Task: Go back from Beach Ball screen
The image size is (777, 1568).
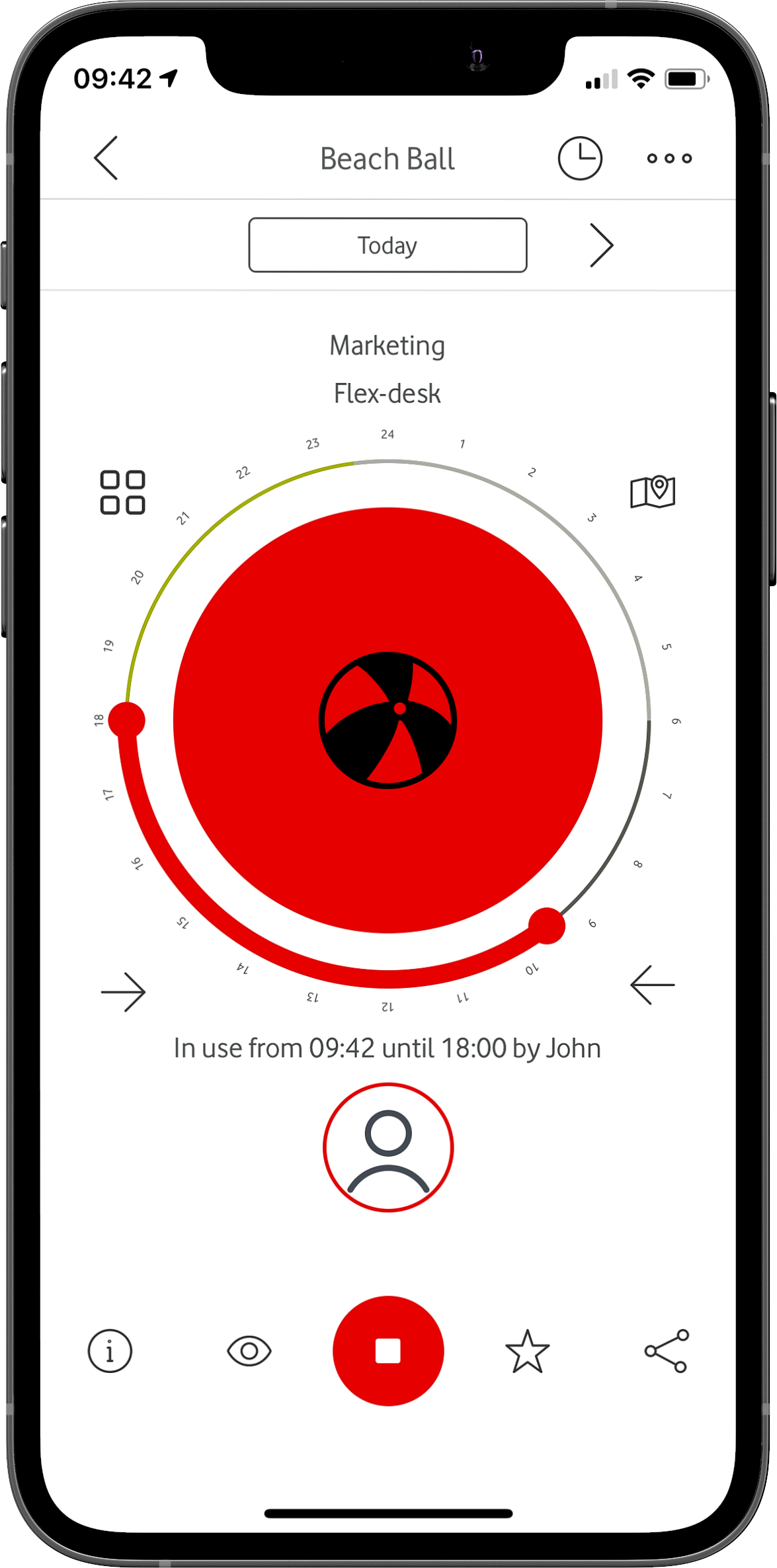Action: pyautogui.click(x=106, y=158)
